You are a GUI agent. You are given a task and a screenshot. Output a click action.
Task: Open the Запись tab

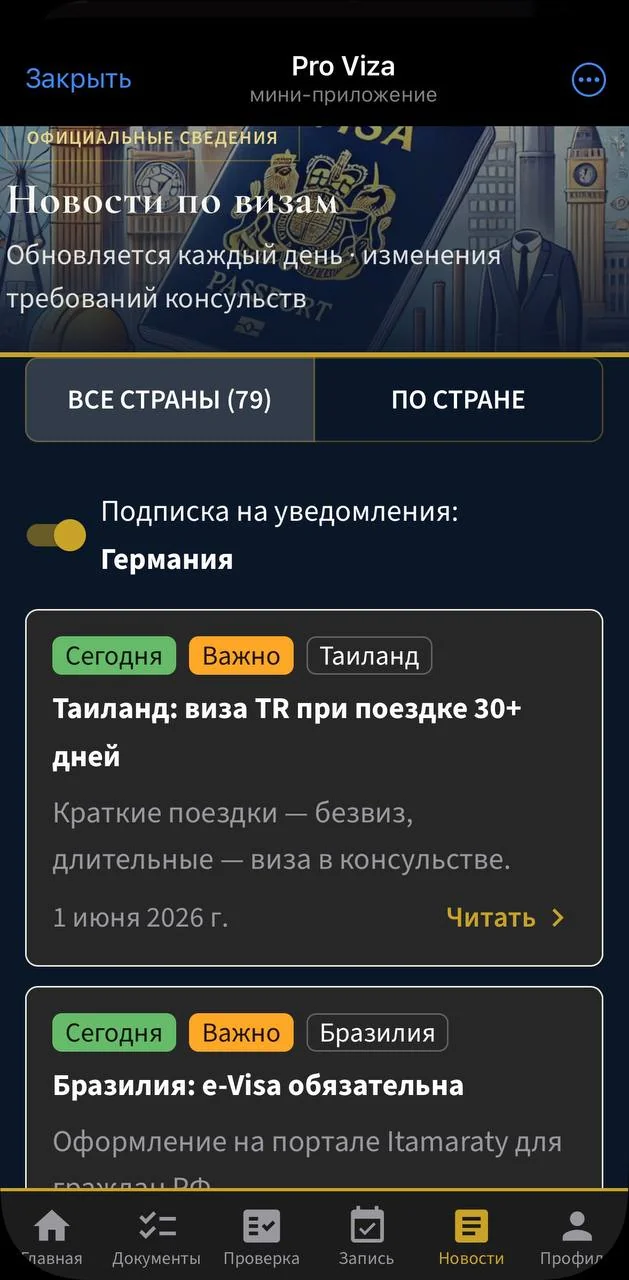pyautogui.click(x=367, y=1237)
